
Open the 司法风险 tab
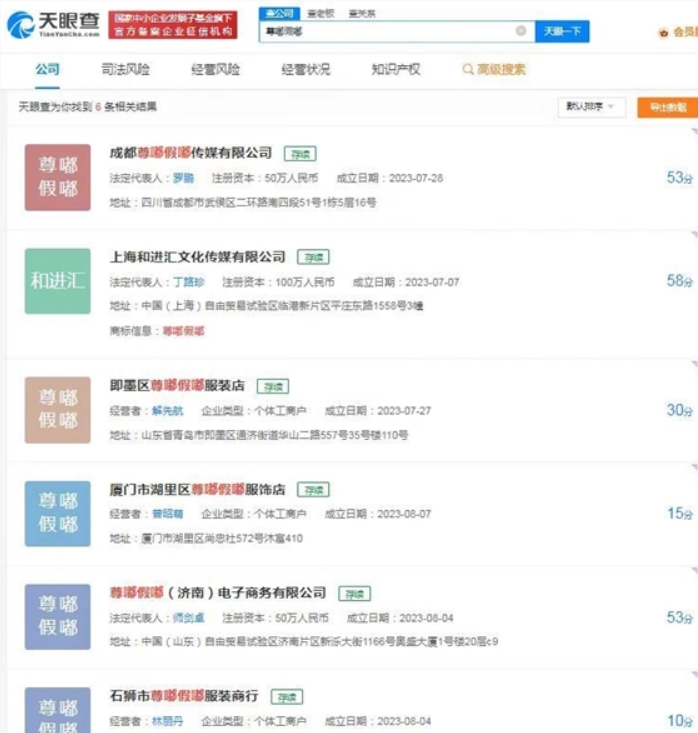[x=126, y=70]
